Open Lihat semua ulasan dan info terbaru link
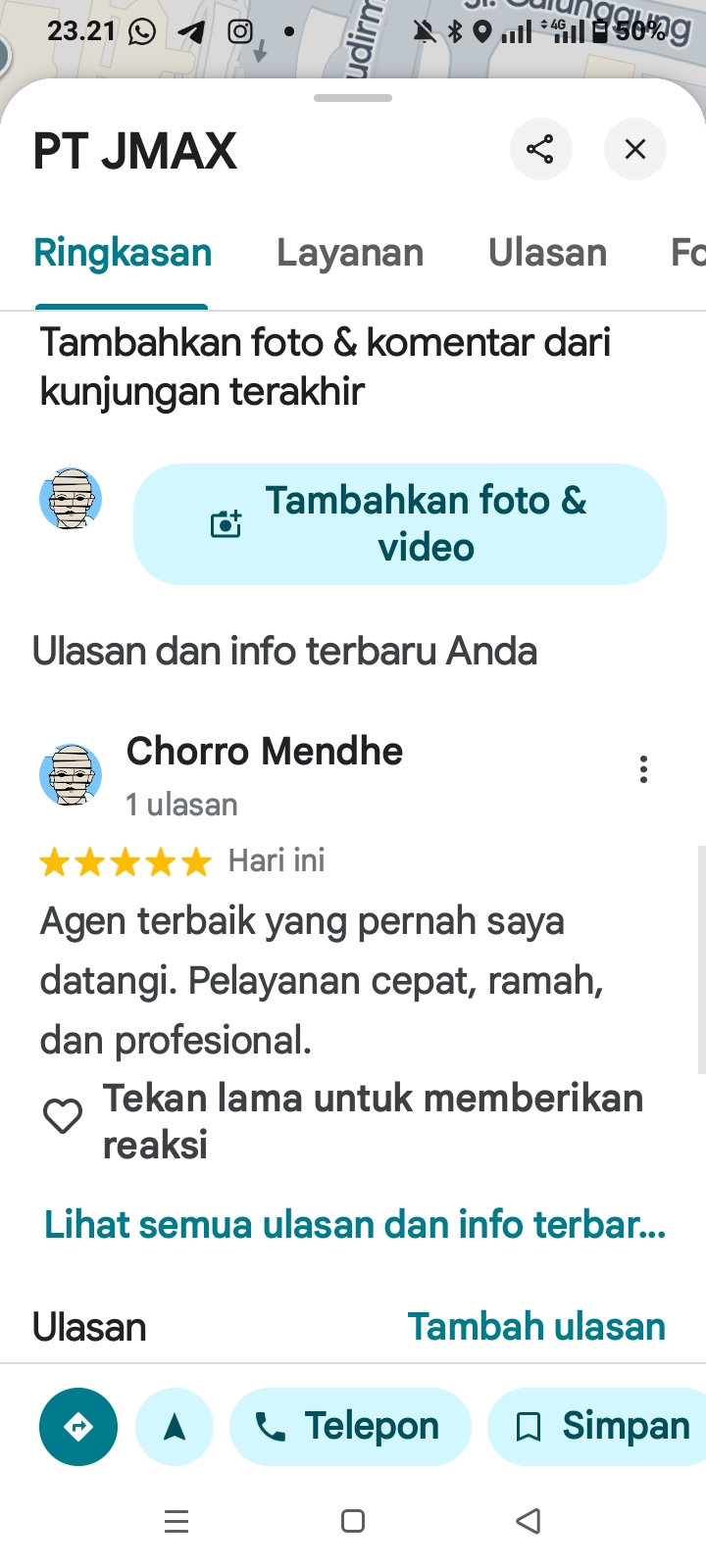The height and width of the screenshot is (1568, 706). click(355, 1225)
